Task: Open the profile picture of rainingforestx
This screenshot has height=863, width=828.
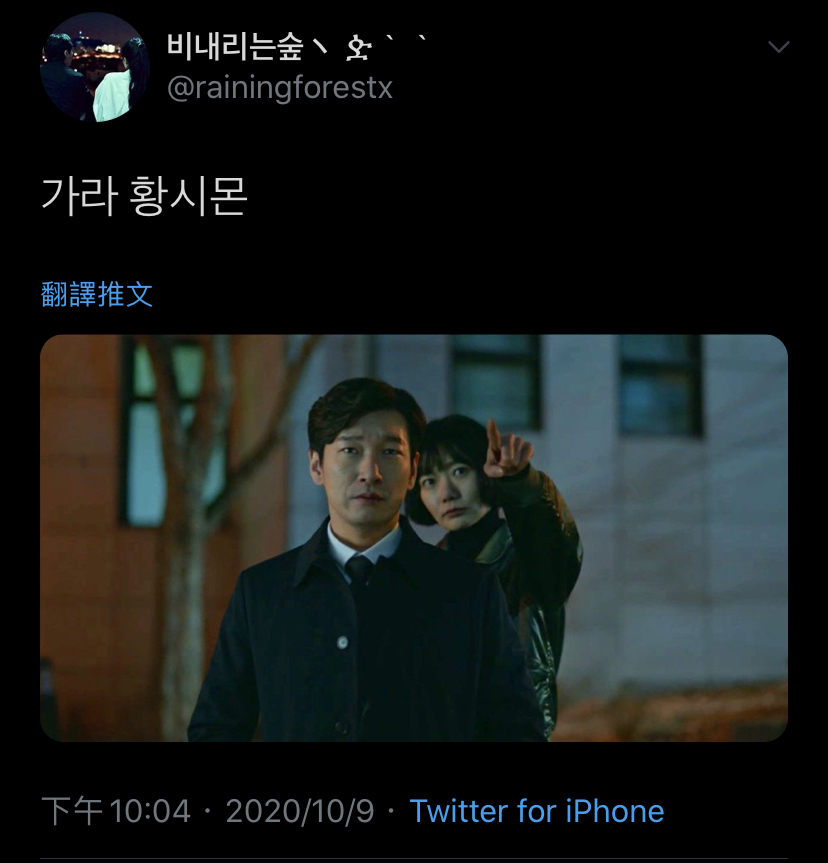Action: [x=94, y=68]
